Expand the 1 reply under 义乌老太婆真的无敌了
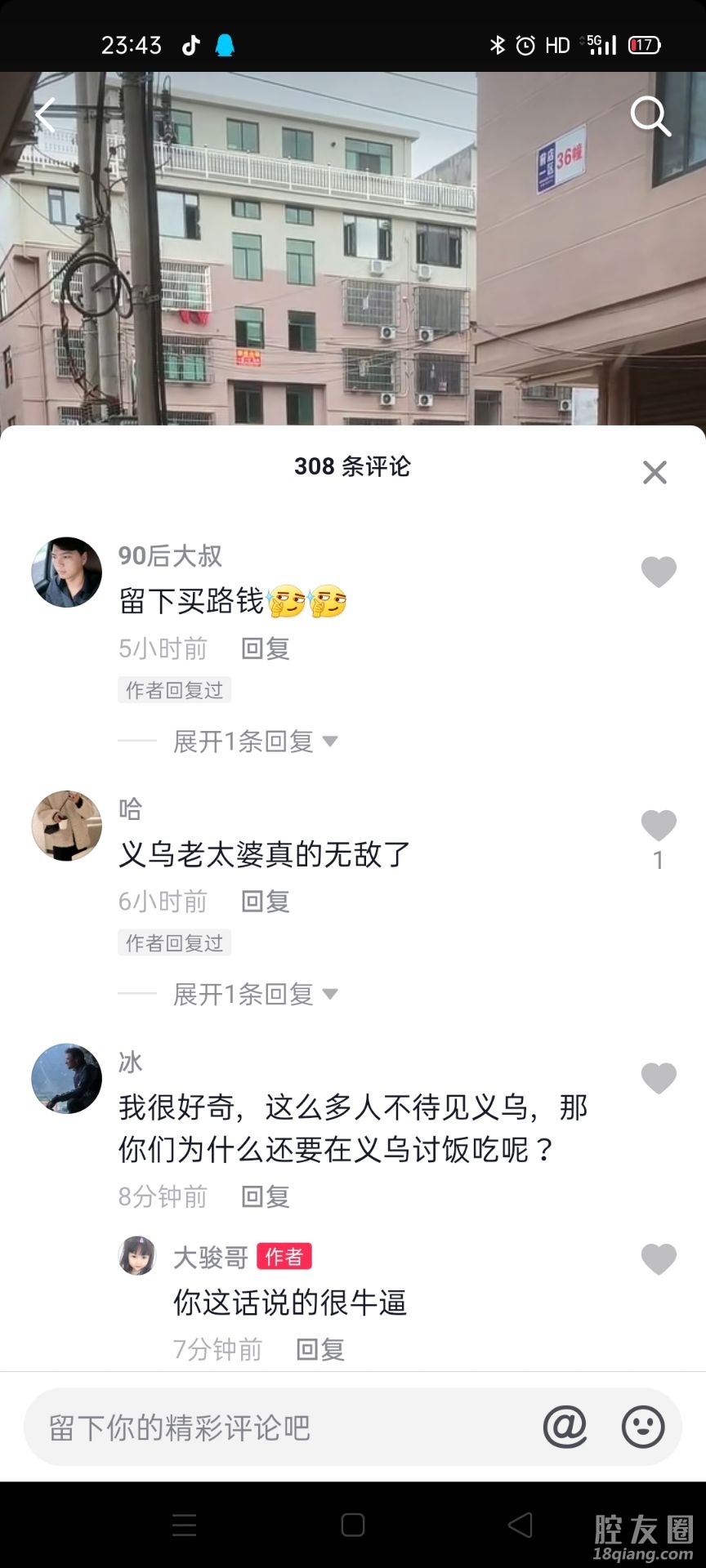 pyautogui.click(x=255, y=995)
